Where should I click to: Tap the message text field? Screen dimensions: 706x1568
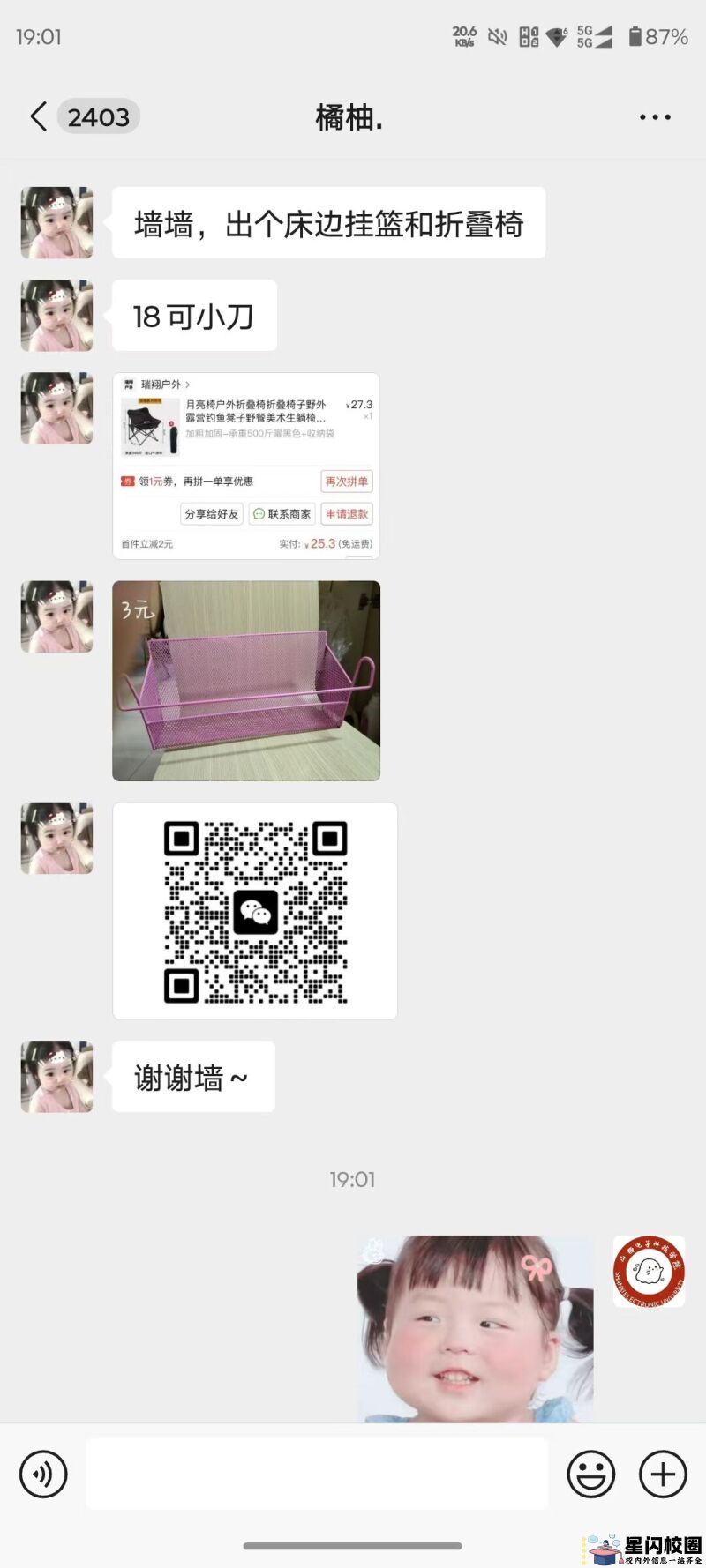click(x=316, y=1474)
